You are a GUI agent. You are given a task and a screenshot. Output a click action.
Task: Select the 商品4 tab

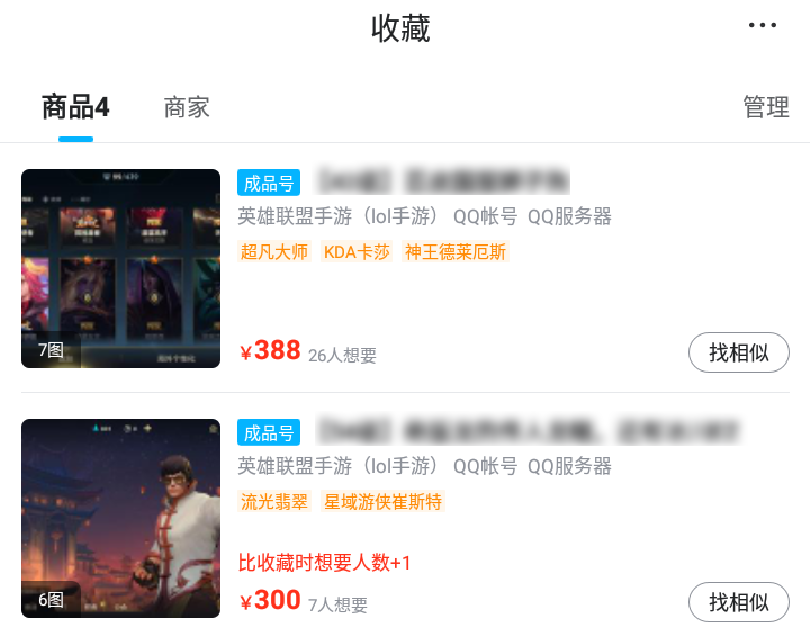75,107
